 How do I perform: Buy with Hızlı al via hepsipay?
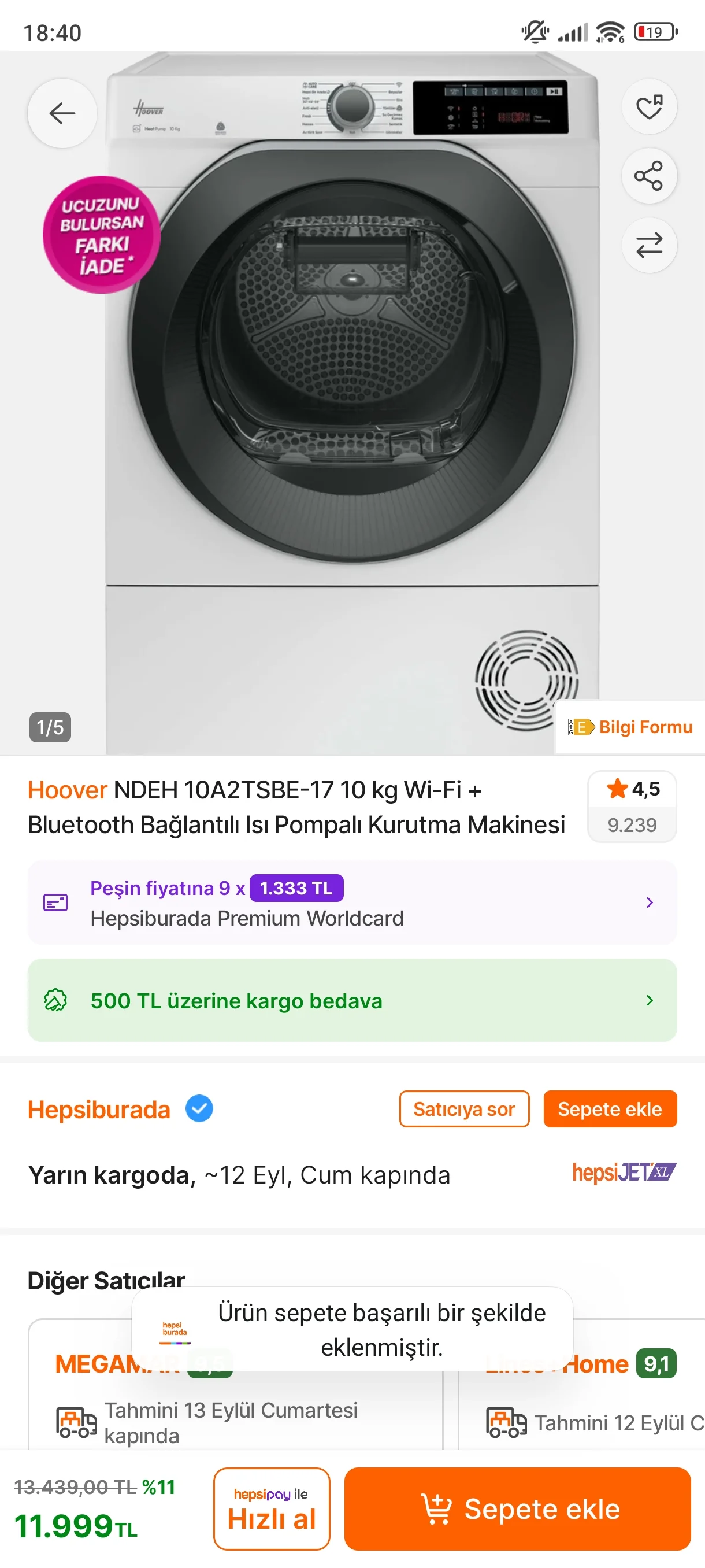point(271,1508)
